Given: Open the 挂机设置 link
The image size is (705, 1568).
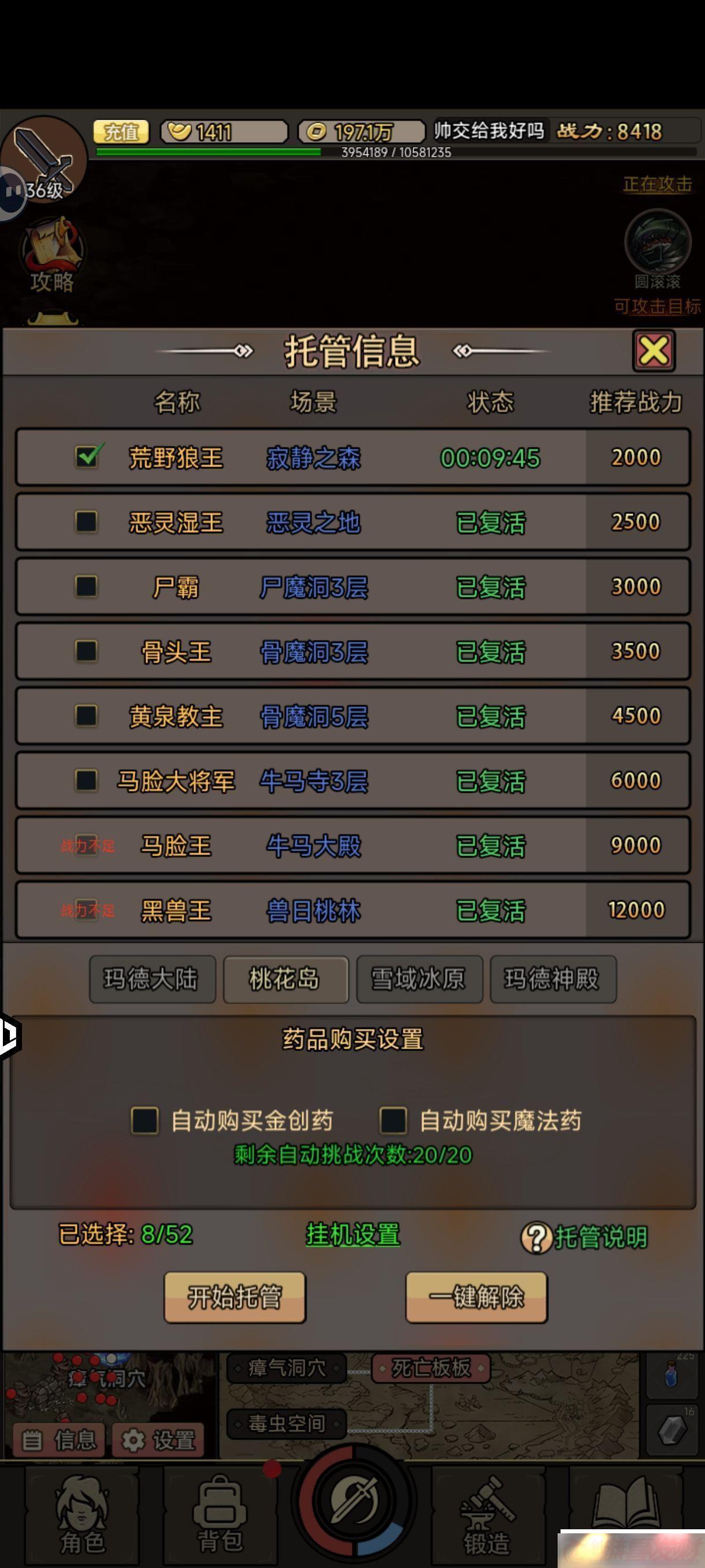Looking at the screenshot, I should point(353,1234).
